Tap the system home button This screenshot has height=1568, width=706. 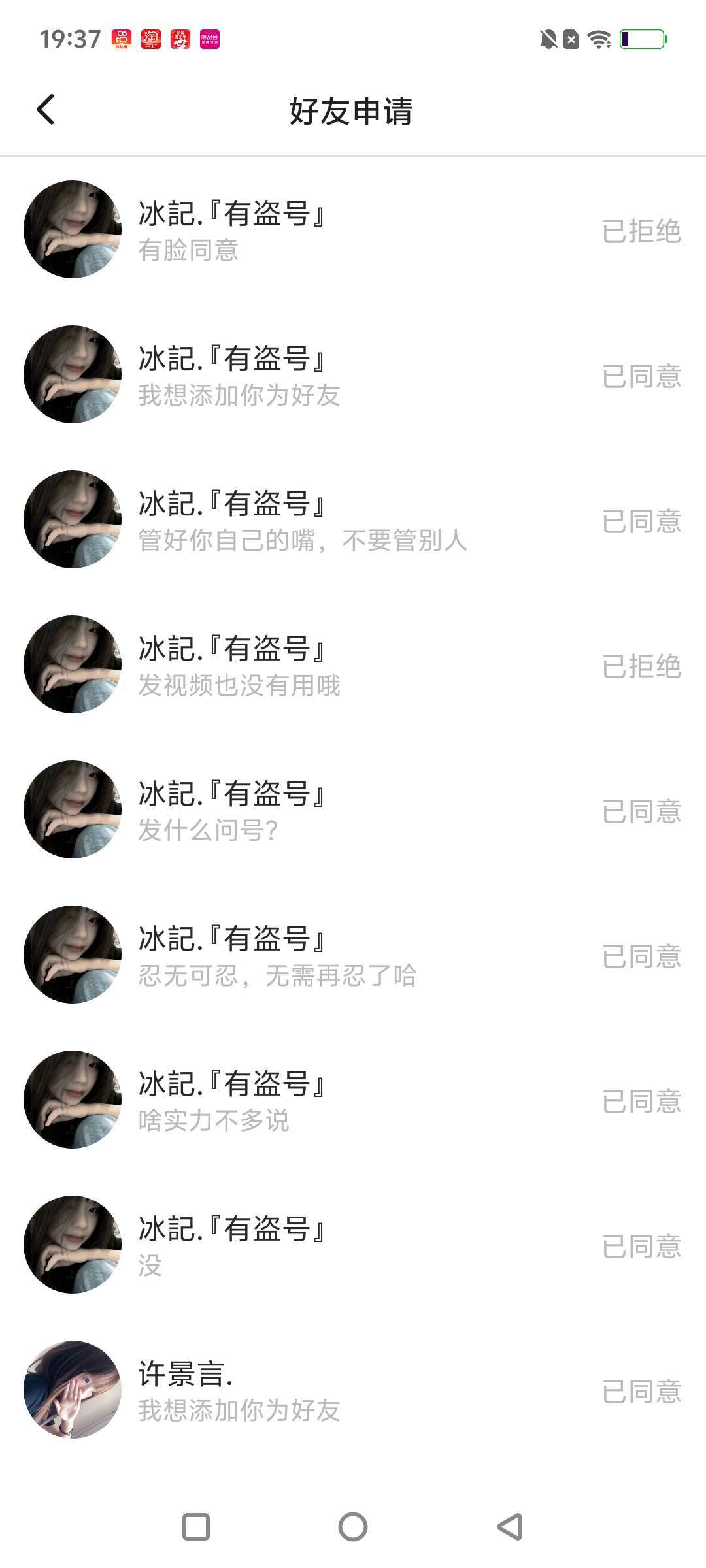[353, 1527]
